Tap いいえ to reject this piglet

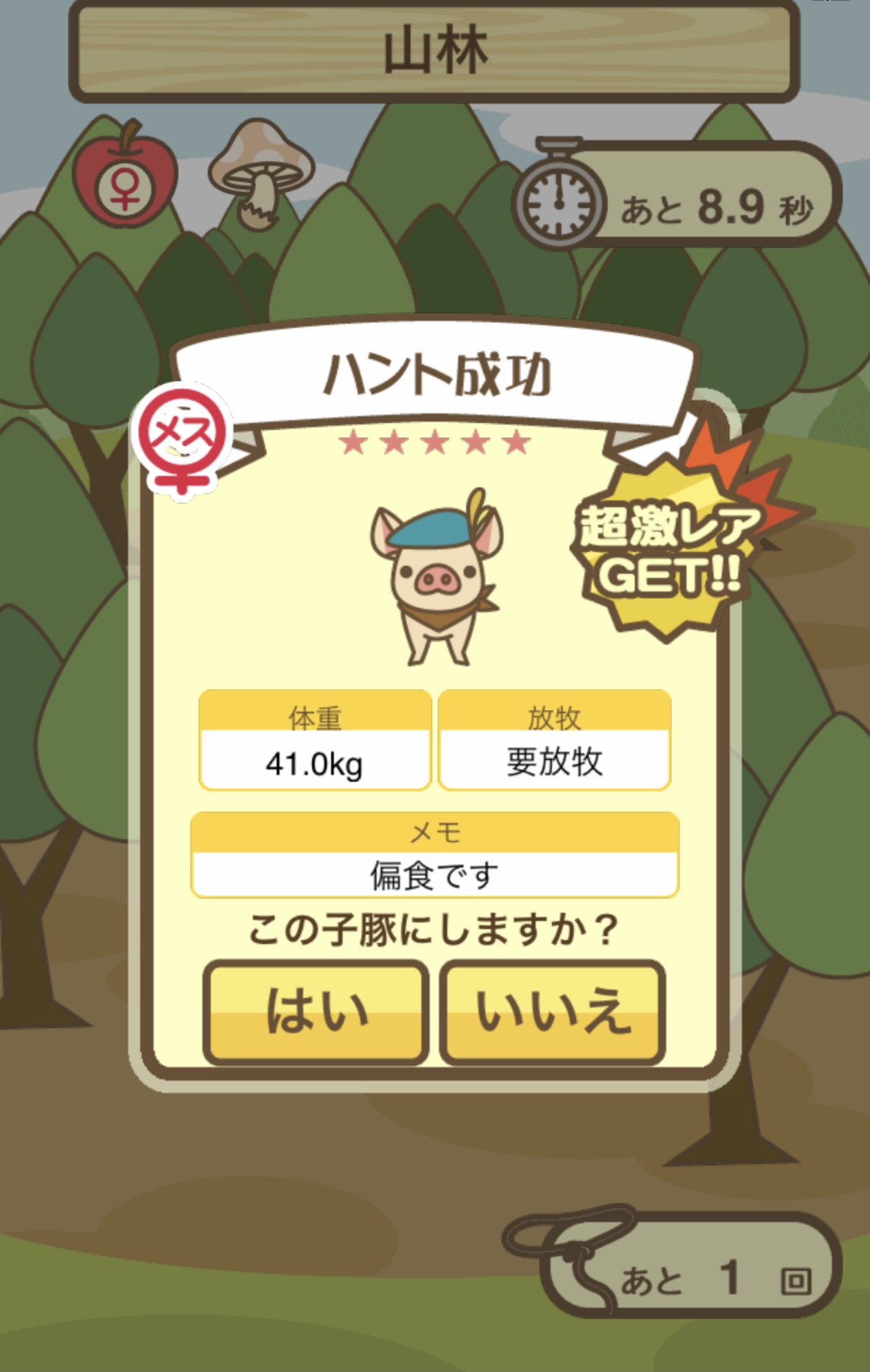[x=553, y=1013]
